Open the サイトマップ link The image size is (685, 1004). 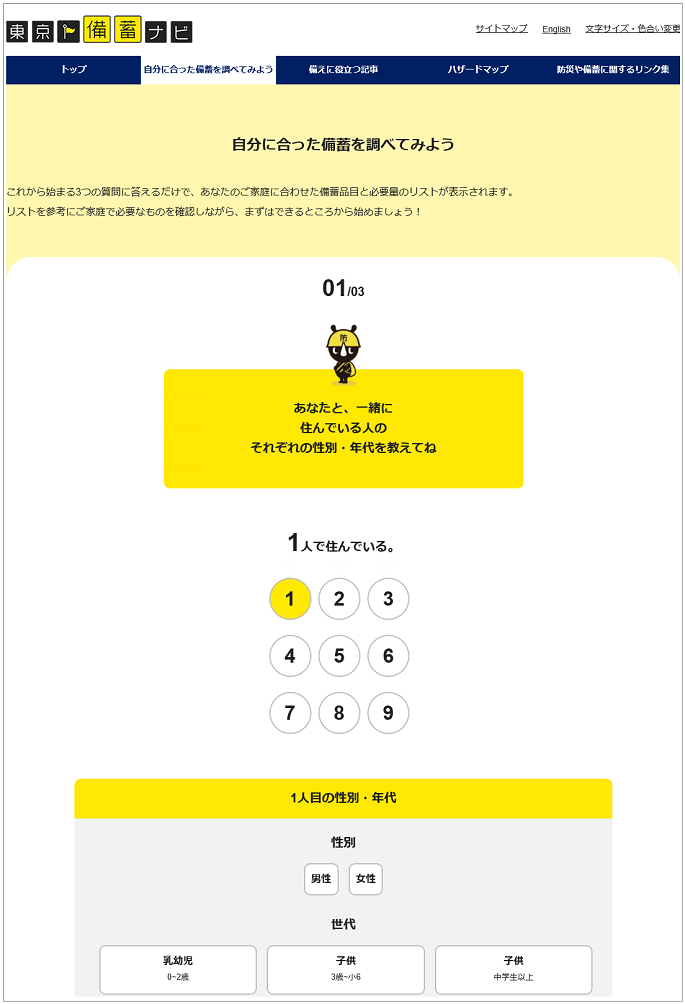click(501, 29)
